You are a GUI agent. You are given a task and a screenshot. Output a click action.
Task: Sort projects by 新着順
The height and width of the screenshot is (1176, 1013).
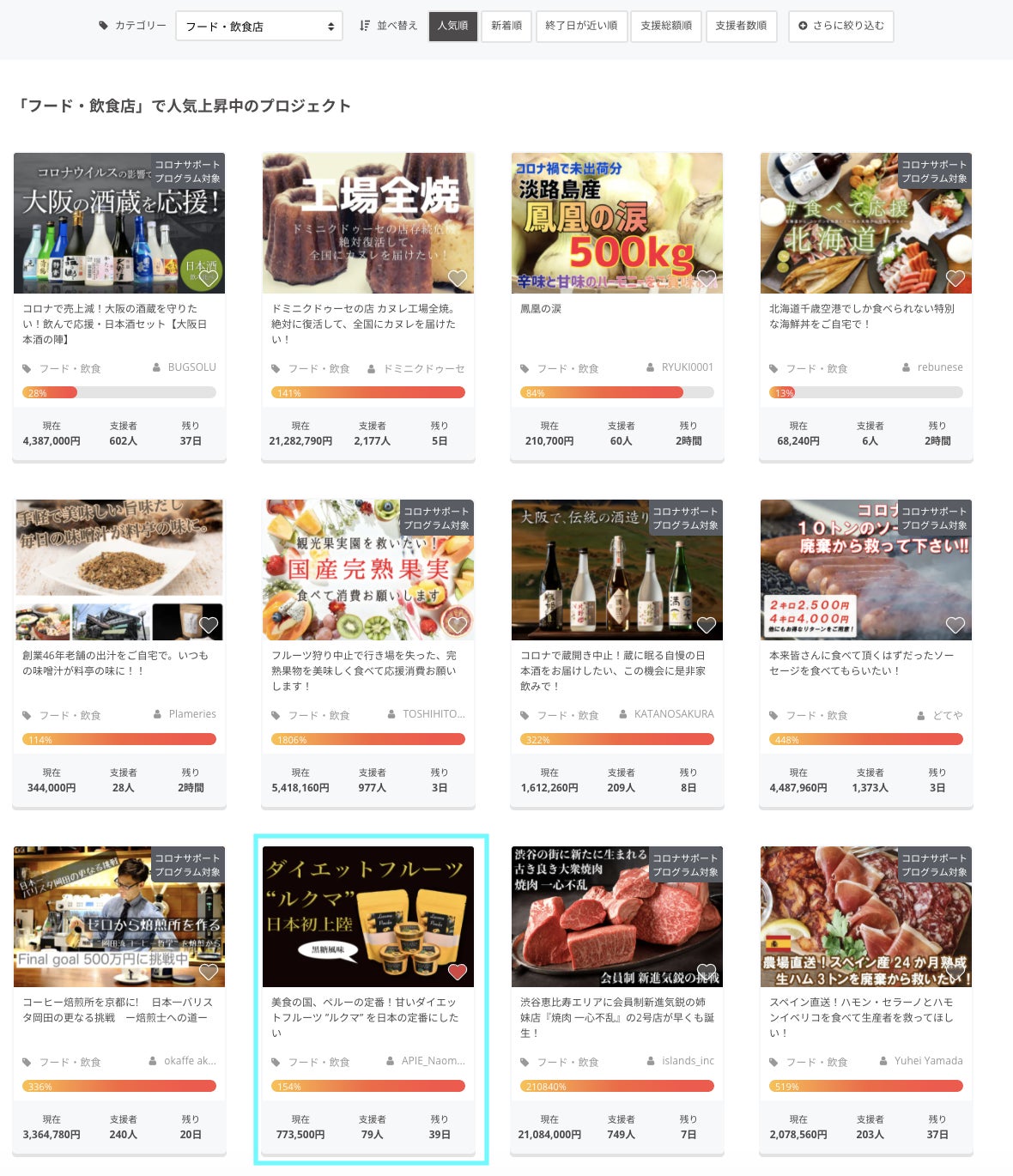tap(506, 26)
